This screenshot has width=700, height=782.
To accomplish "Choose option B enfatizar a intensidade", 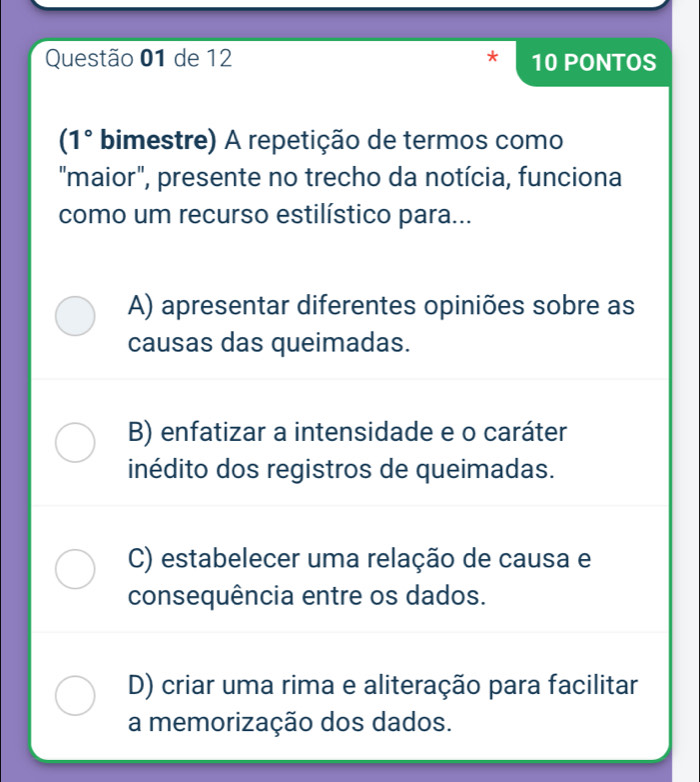I will tap(75, 442).
